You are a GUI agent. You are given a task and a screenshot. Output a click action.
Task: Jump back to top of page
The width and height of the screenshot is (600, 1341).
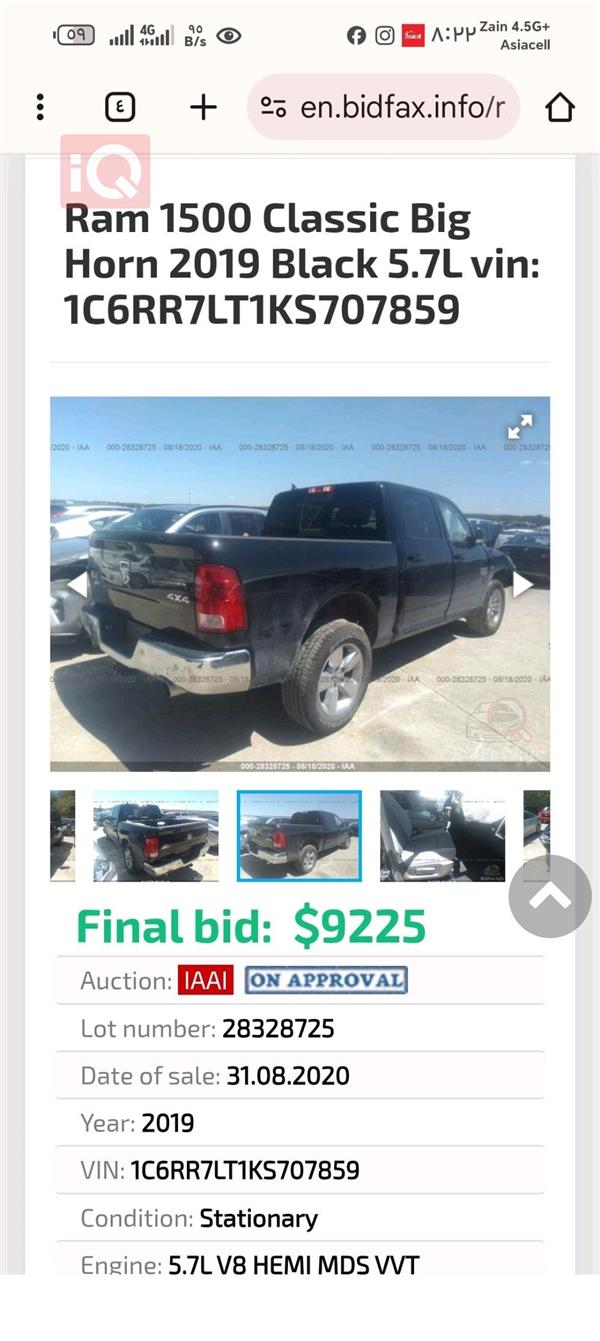[550, 896]
